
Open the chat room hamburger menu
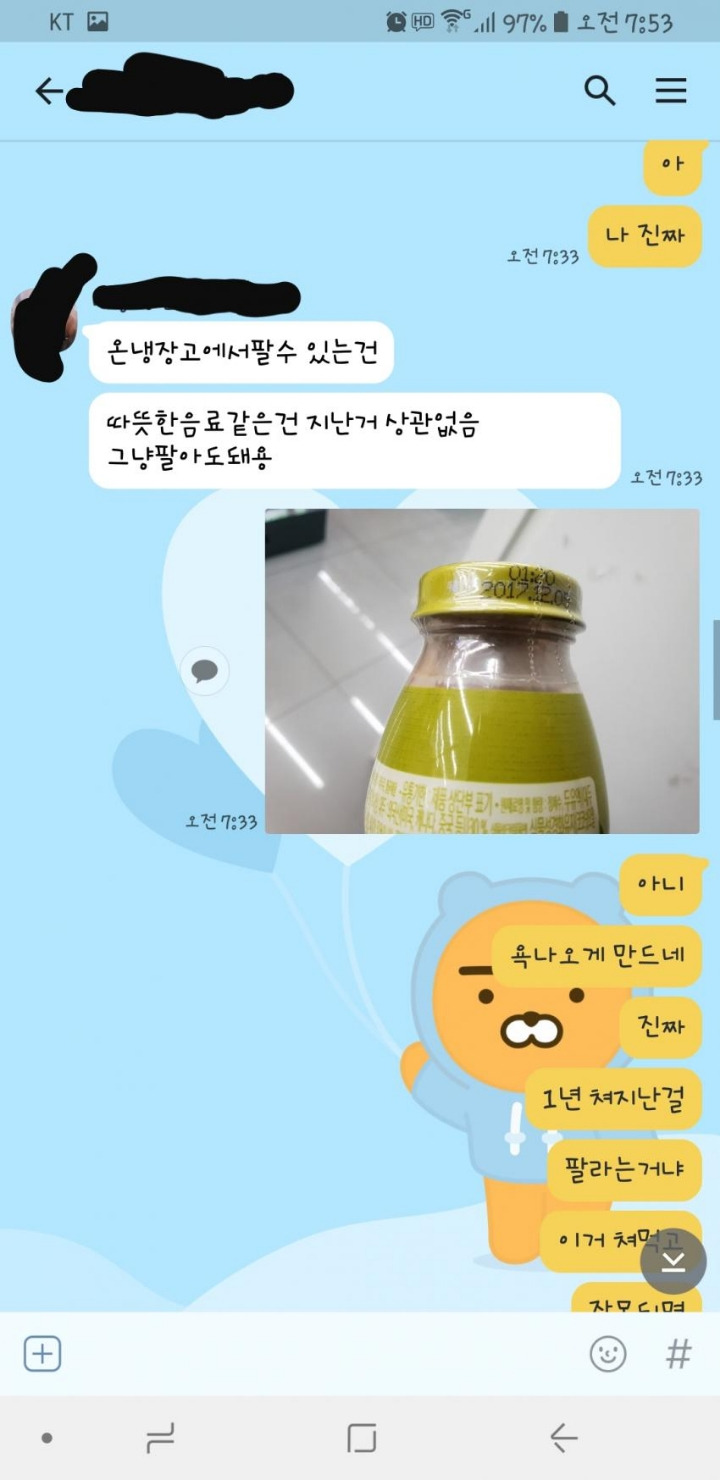pos(671,91)
